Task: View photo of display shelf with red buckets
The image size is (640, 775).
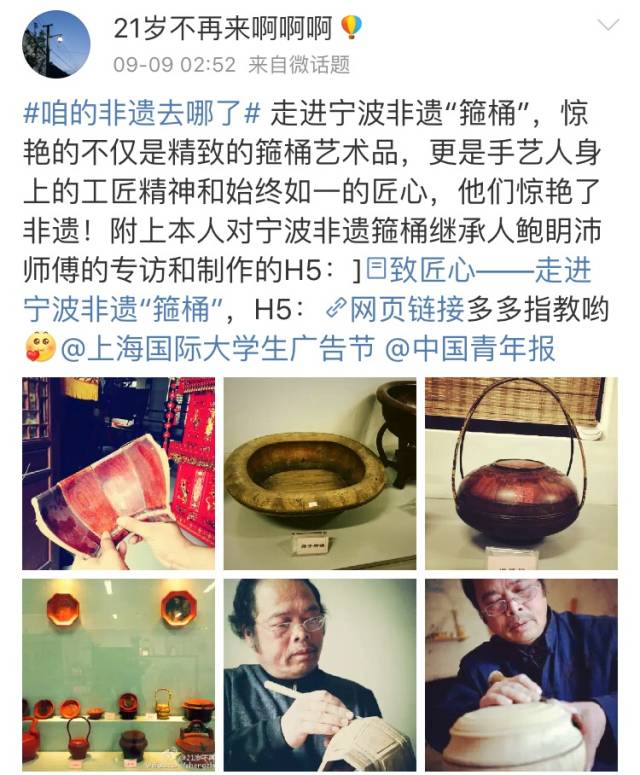Action: tap(118, 674)
